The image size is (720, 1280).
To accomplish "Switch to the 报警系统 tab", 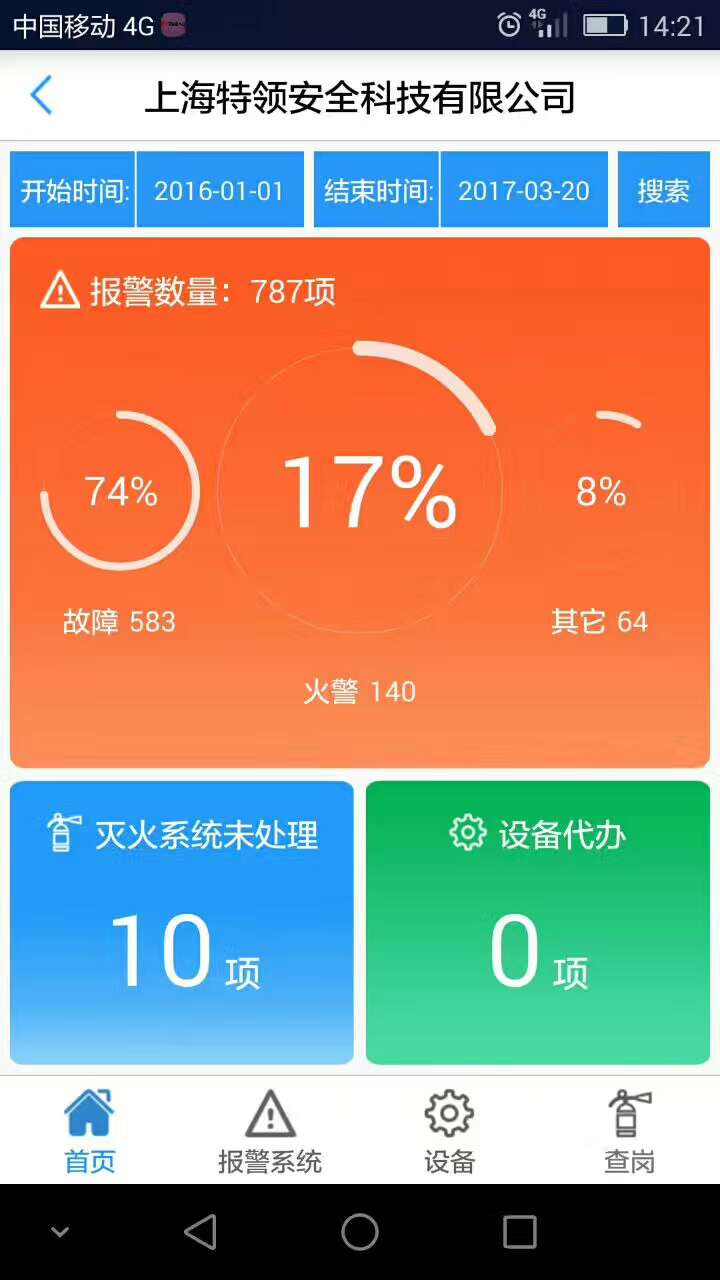I will (270, 1131).
